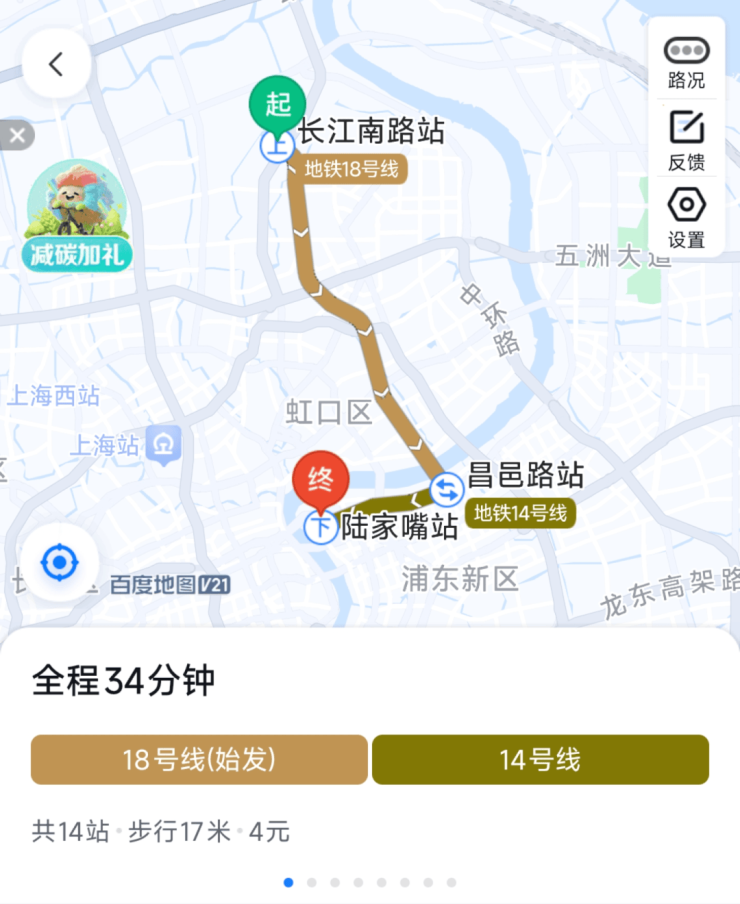Recenter map on my location

59,563
